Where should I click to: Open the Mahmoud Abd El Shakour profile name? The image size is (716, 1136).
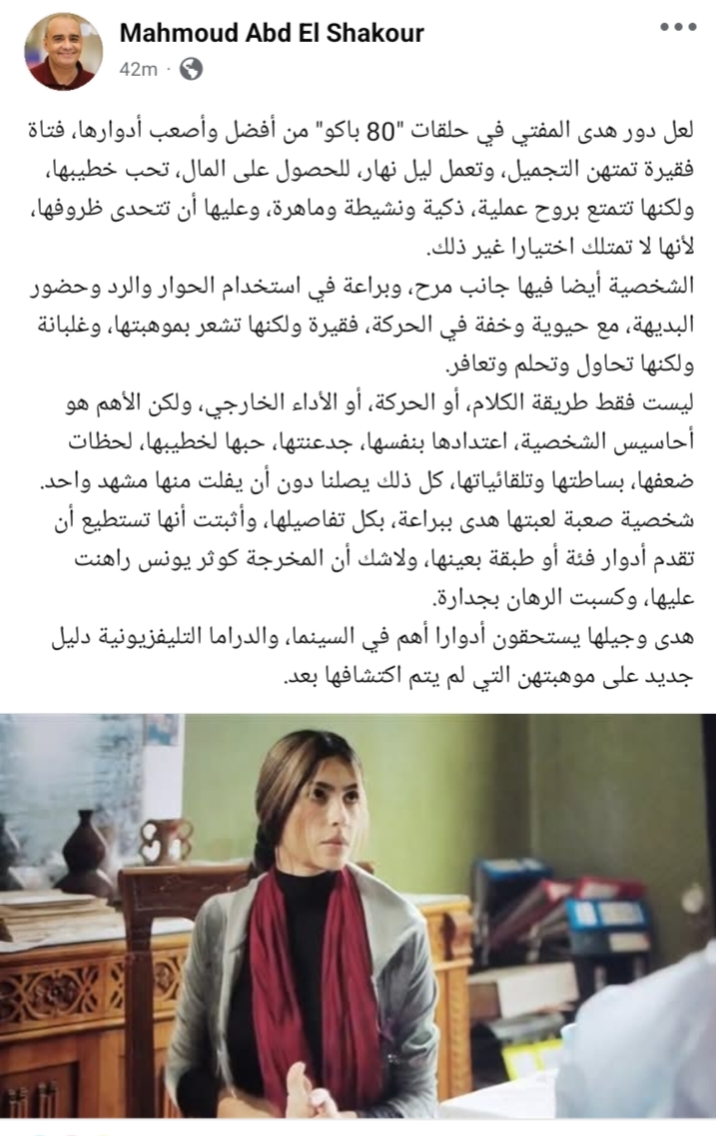(x=272, y=33)
